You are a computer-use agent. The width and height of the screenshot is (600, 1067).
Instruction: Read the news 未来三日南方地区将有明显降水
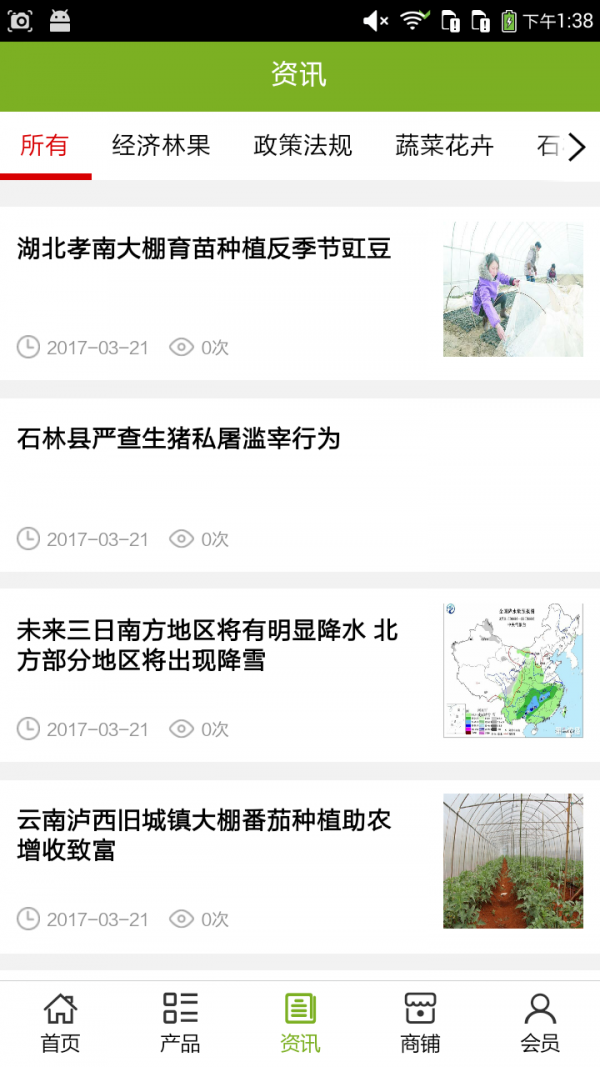[208, 645]
